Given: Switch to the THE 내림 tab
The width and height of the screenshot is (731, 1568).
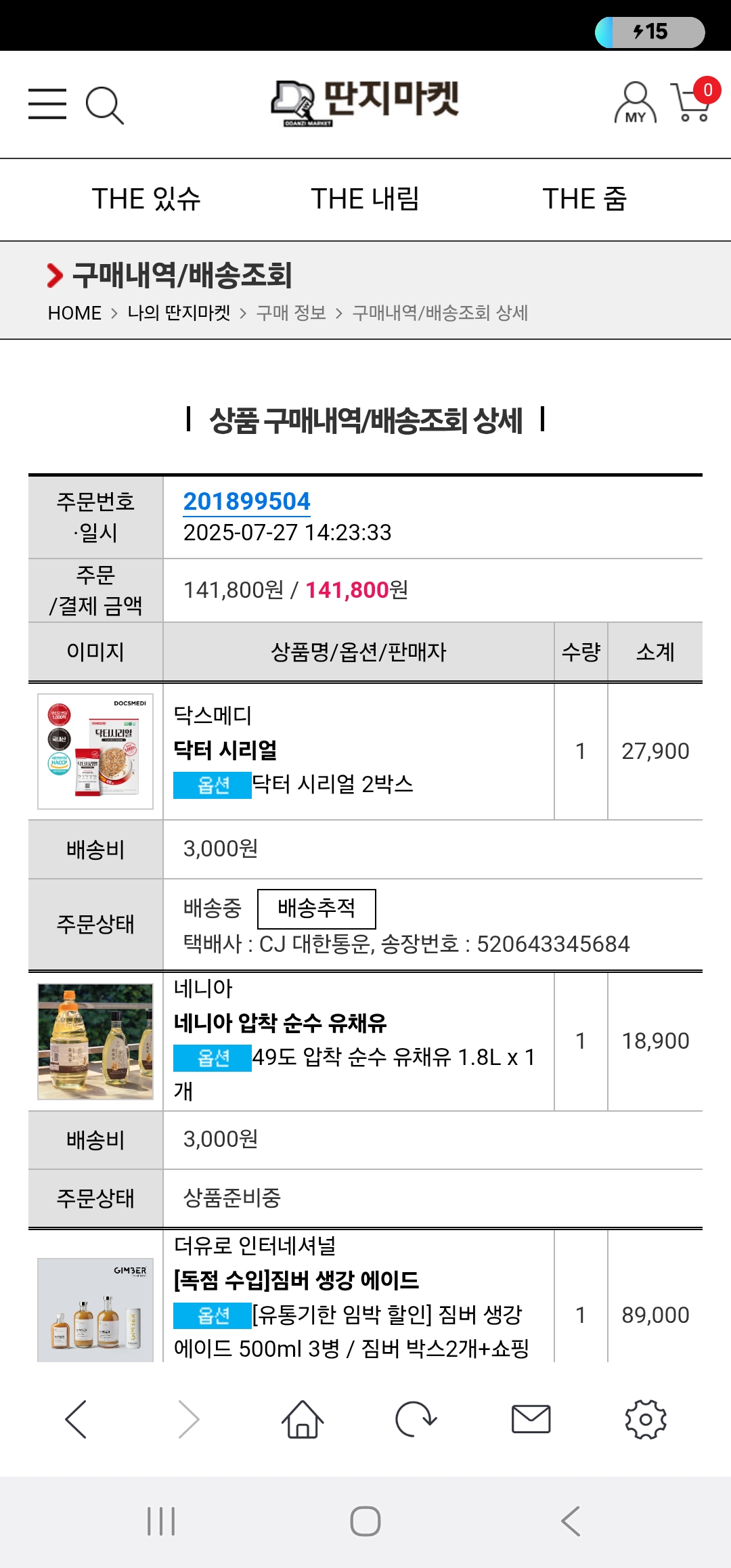Looking at the screenshot, I should (365, 199).
